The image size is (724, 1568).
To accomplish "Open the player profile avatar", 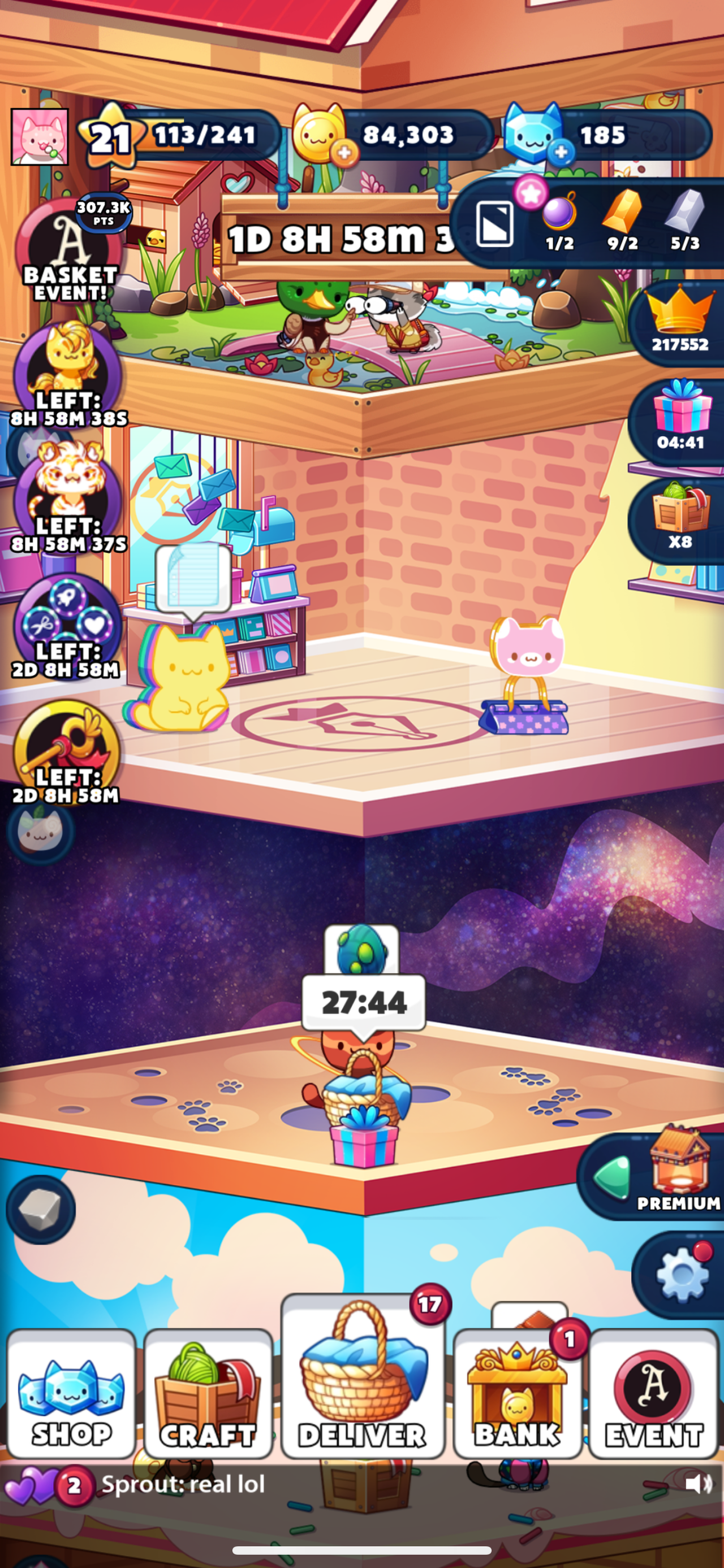I will 40,137.
